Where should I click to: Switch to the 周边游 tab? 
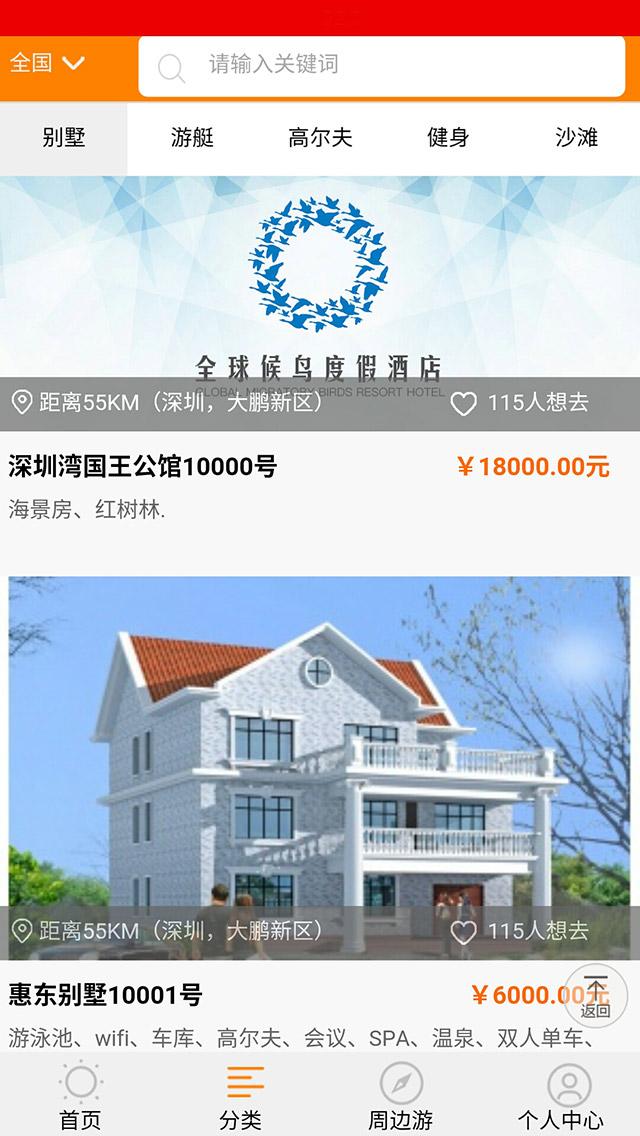click(x=400, y=1095)
